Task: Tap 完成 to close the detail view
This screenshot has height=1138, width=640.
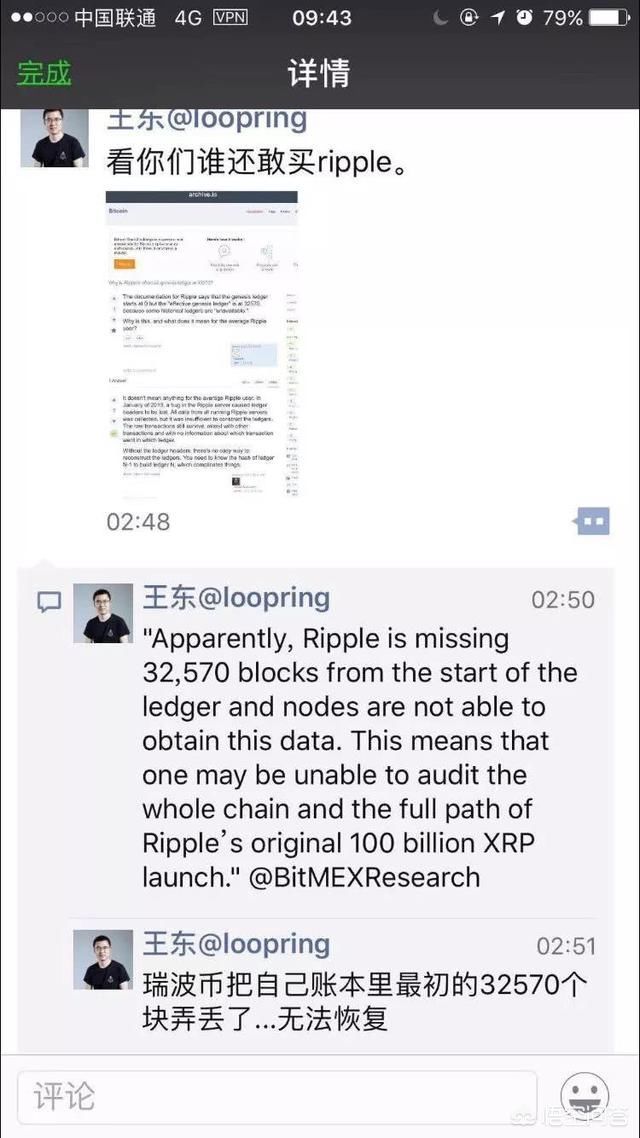Action: click(44, 73)
